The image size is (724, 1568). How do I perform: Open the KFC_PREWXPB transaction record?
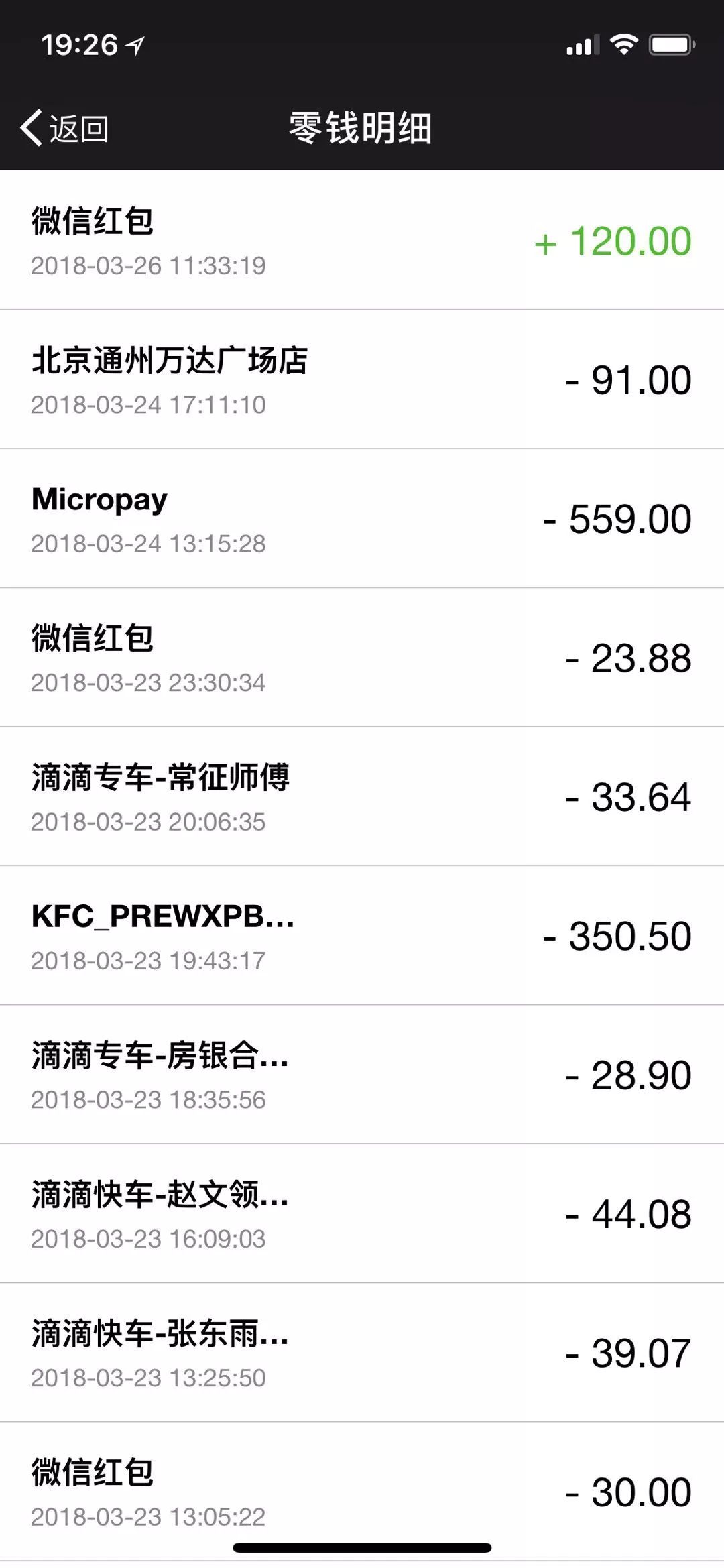tap(362, 936)
